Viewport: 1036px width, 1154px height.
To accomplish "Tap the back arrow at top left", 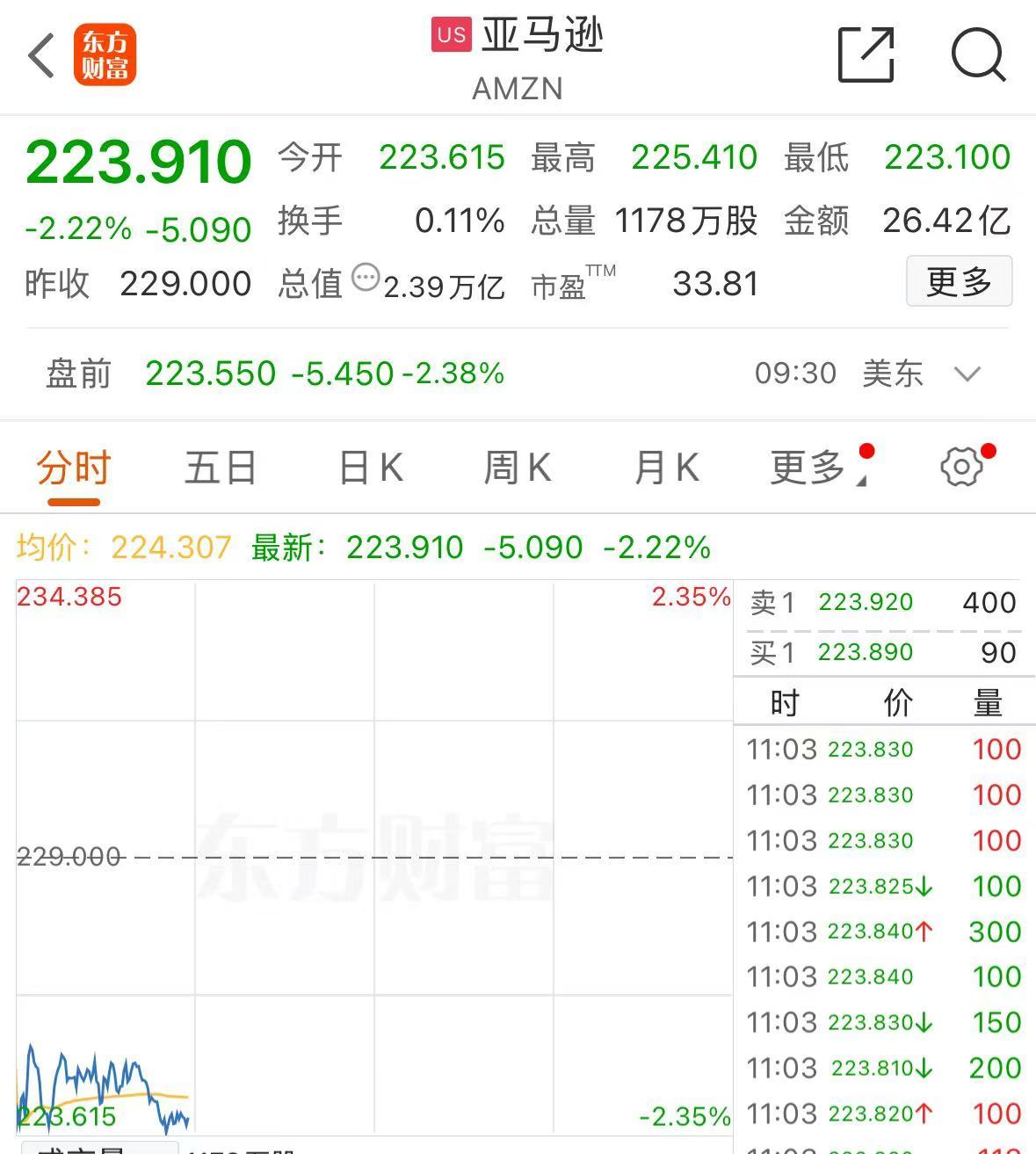I will [40, 54].
